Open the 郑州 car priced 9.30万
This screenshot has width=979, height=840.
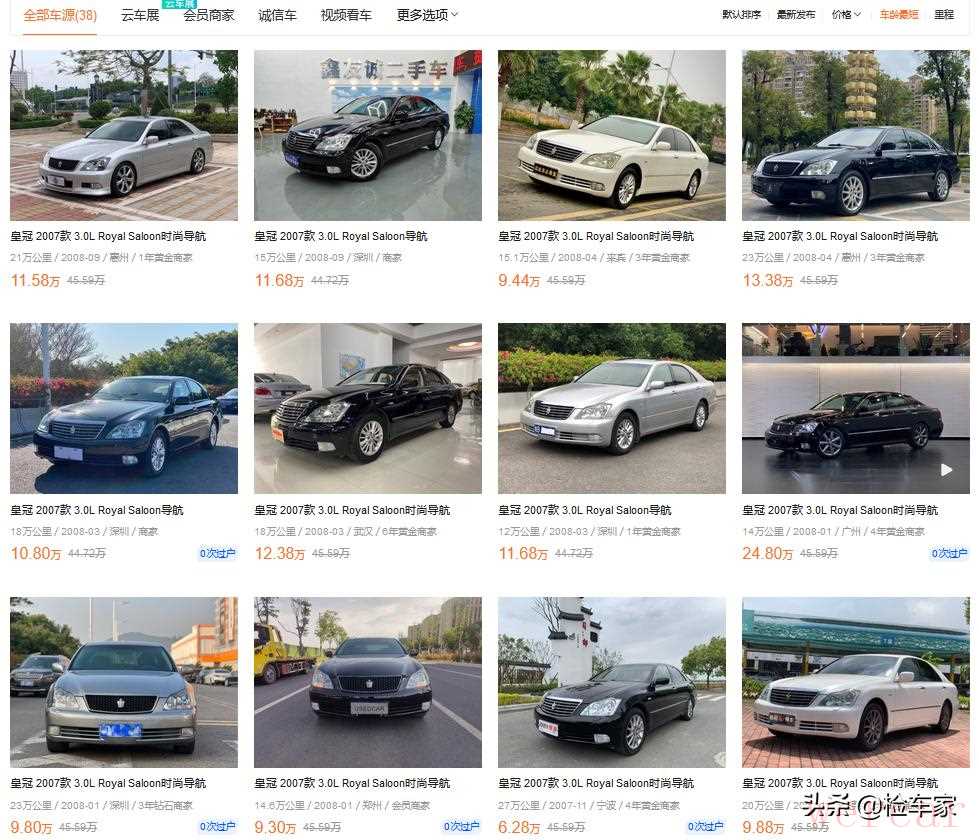pyautogui.click(x=367, y=682)
